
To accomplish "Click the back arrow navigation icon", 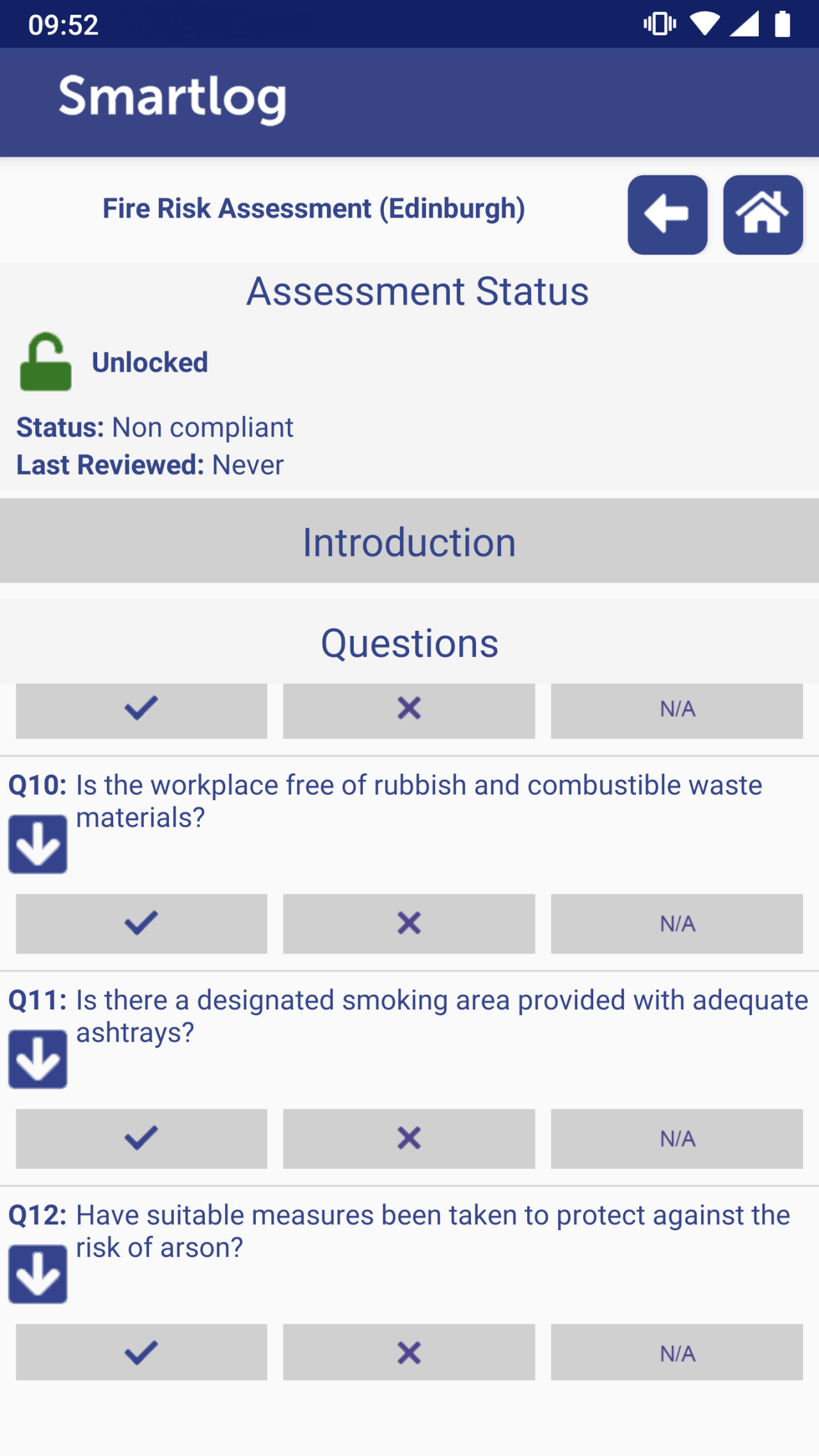I will 667,214.
